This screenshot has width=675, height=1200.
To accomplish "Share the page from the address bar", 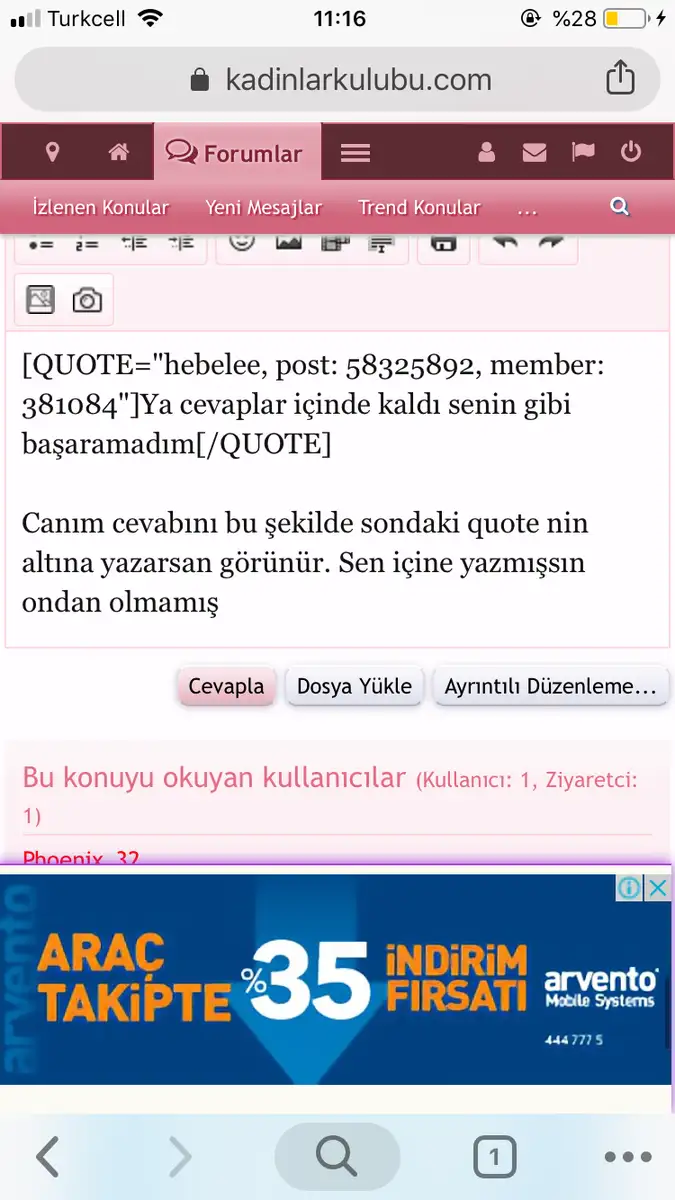I will pos(620,78).
